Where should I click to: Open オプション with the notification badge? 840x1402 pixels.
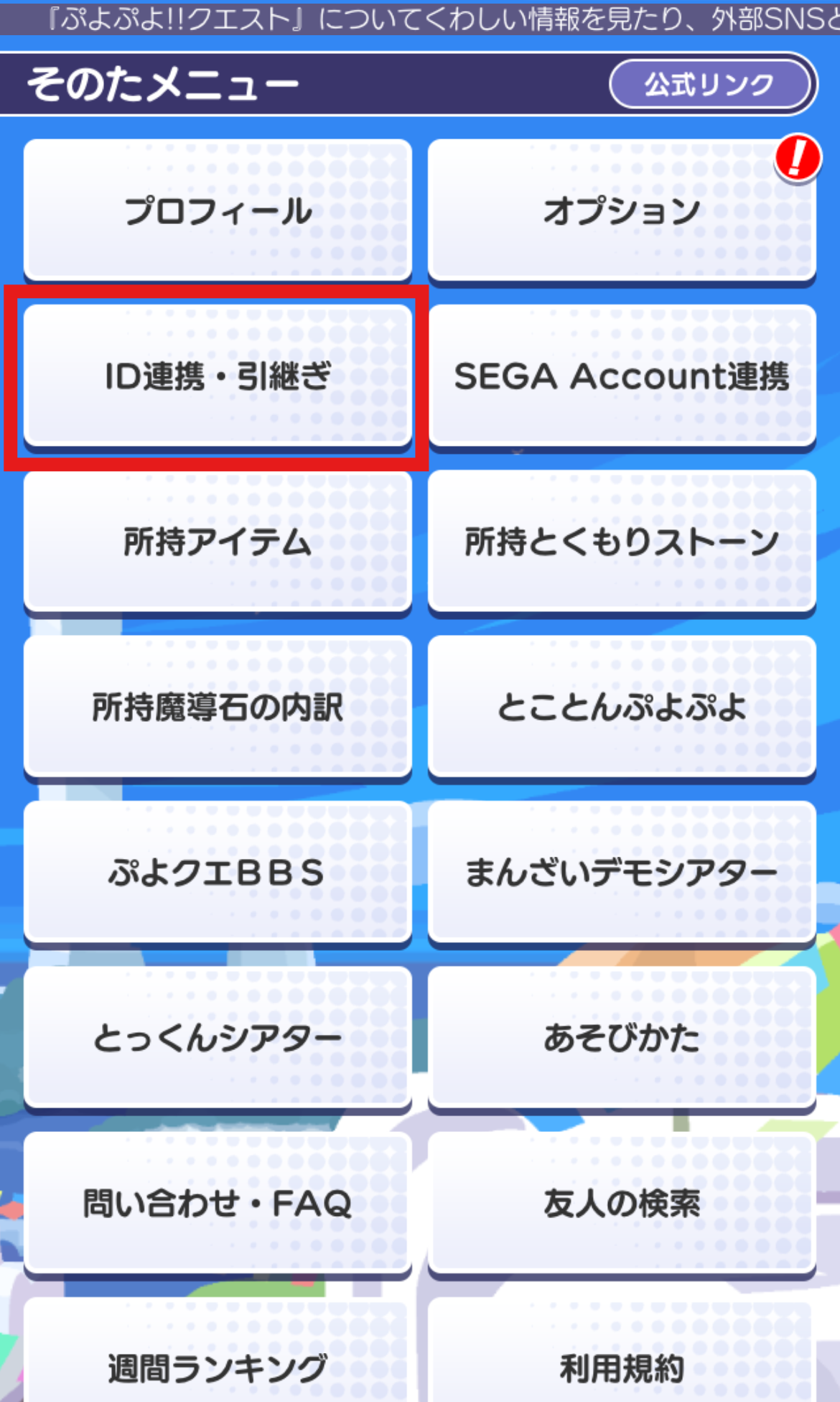pos(622,209)
